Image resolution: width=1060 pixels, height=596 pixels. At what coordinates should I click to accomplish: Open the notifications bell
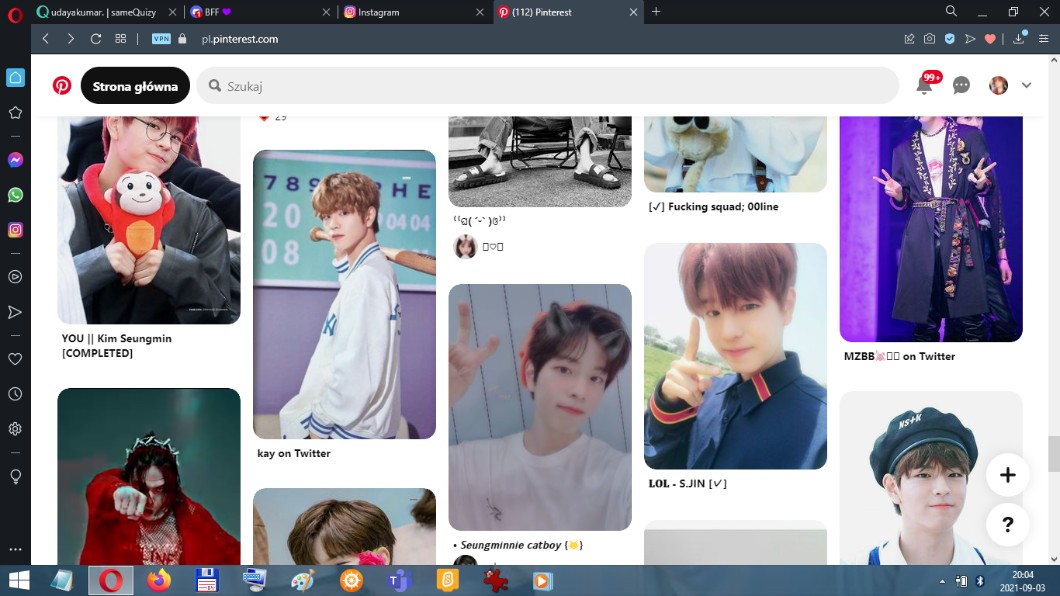[x=924, y=86]
